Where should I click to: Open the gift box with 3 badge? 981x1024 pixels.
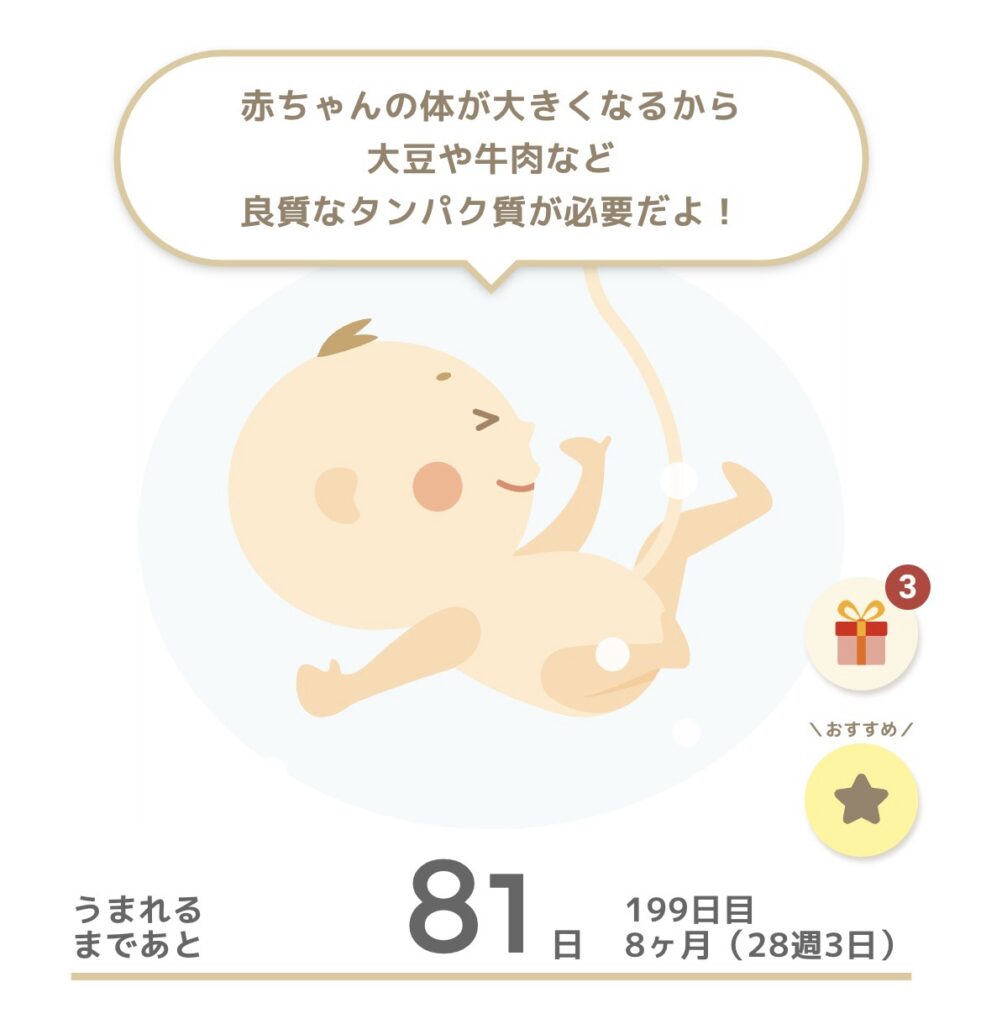pyautogui.click(x=861, y=634)
